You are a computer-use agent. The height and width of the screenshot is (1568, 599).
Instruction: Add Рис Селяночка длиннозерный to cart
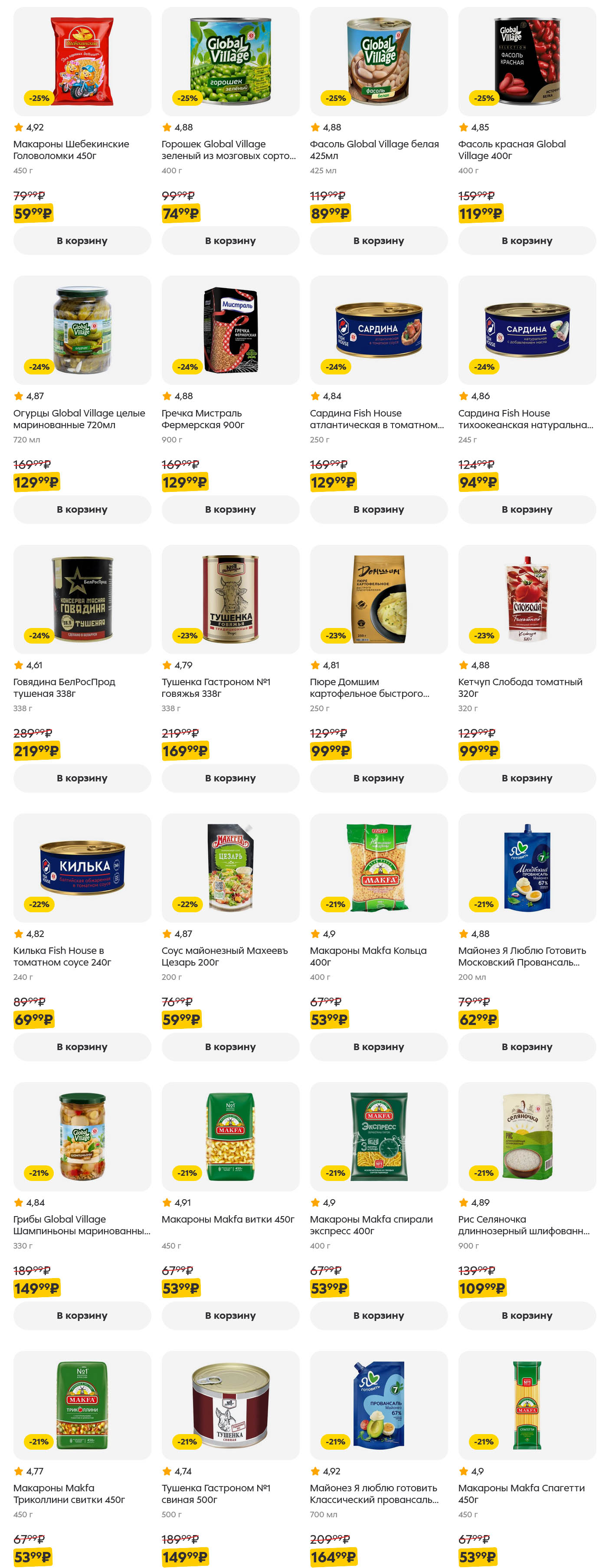tap(527, 1315)
